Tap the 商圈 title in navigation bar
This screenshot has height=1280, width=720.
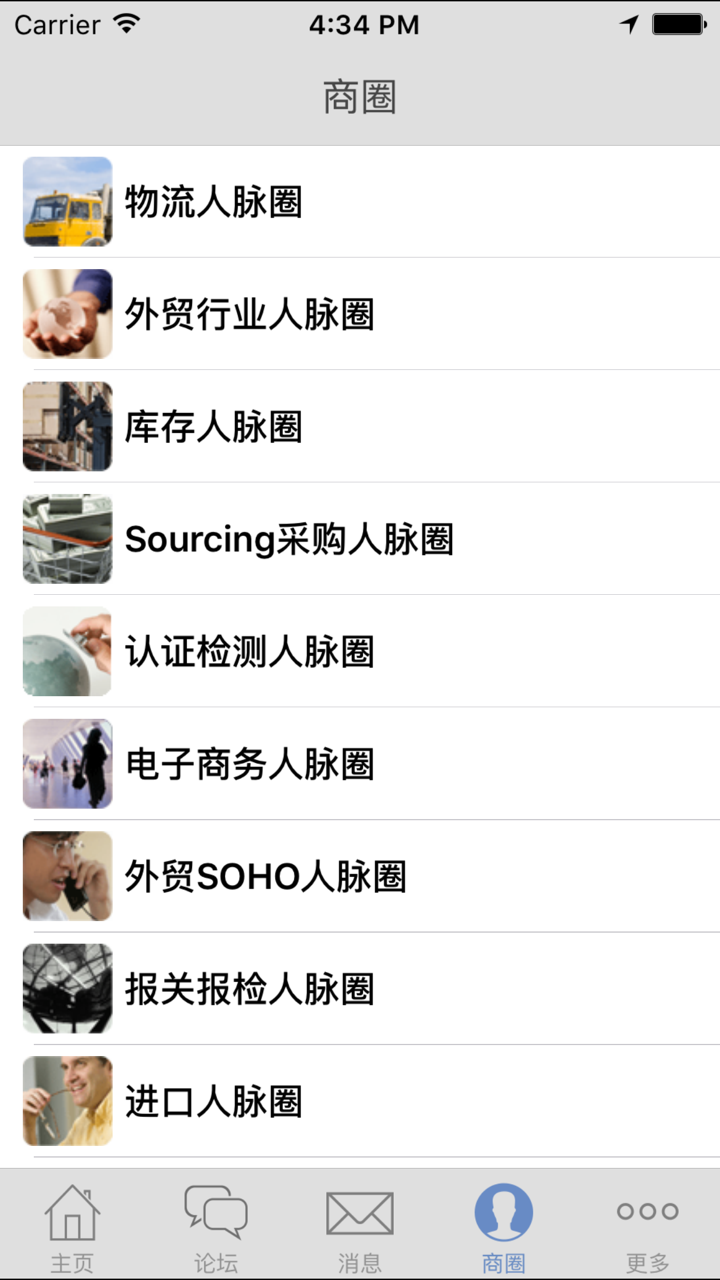pyautogui.click(x=360, y=97)
